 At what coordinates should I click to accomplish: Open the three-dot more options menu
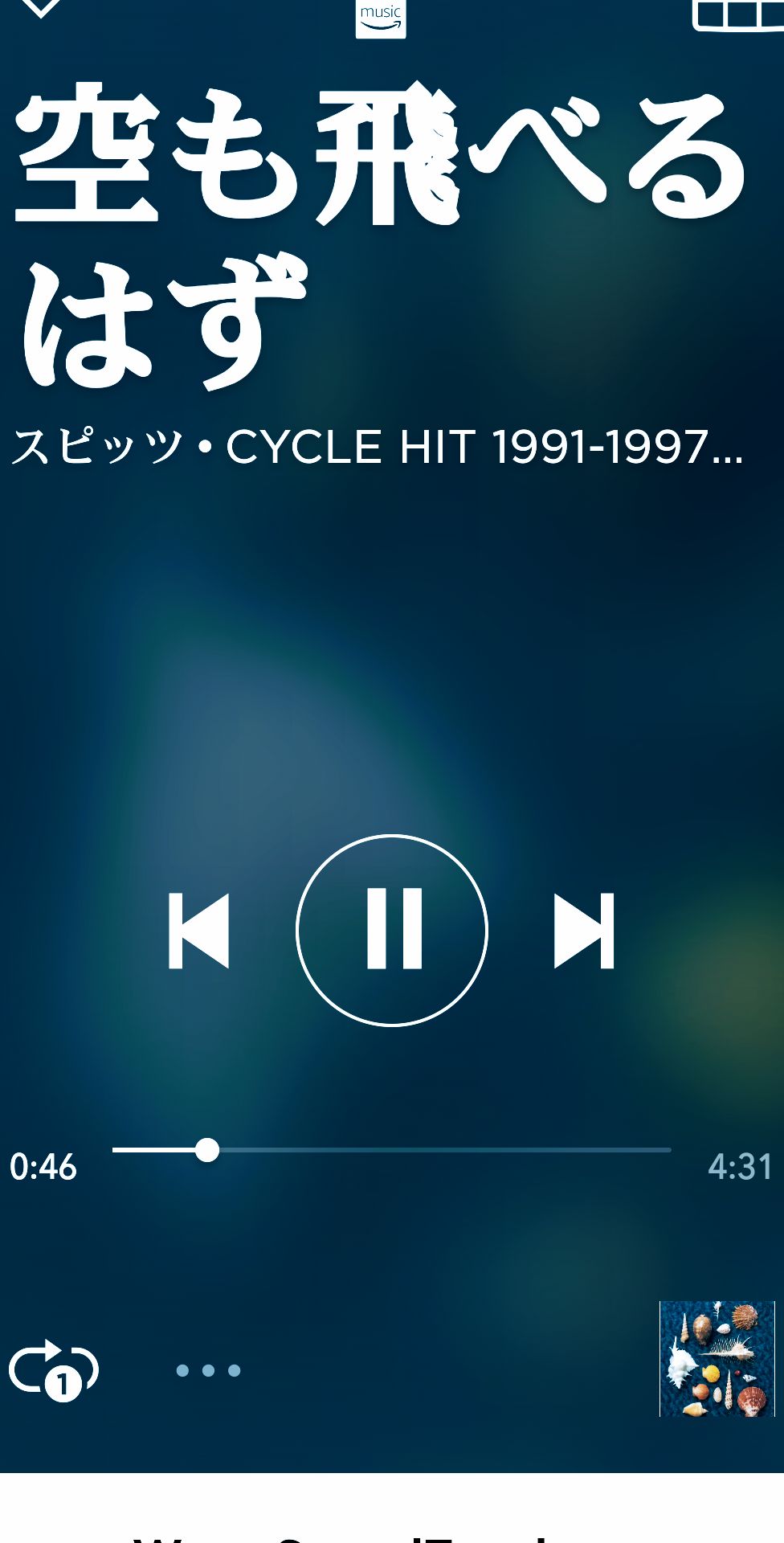[x=208, y=1370]
